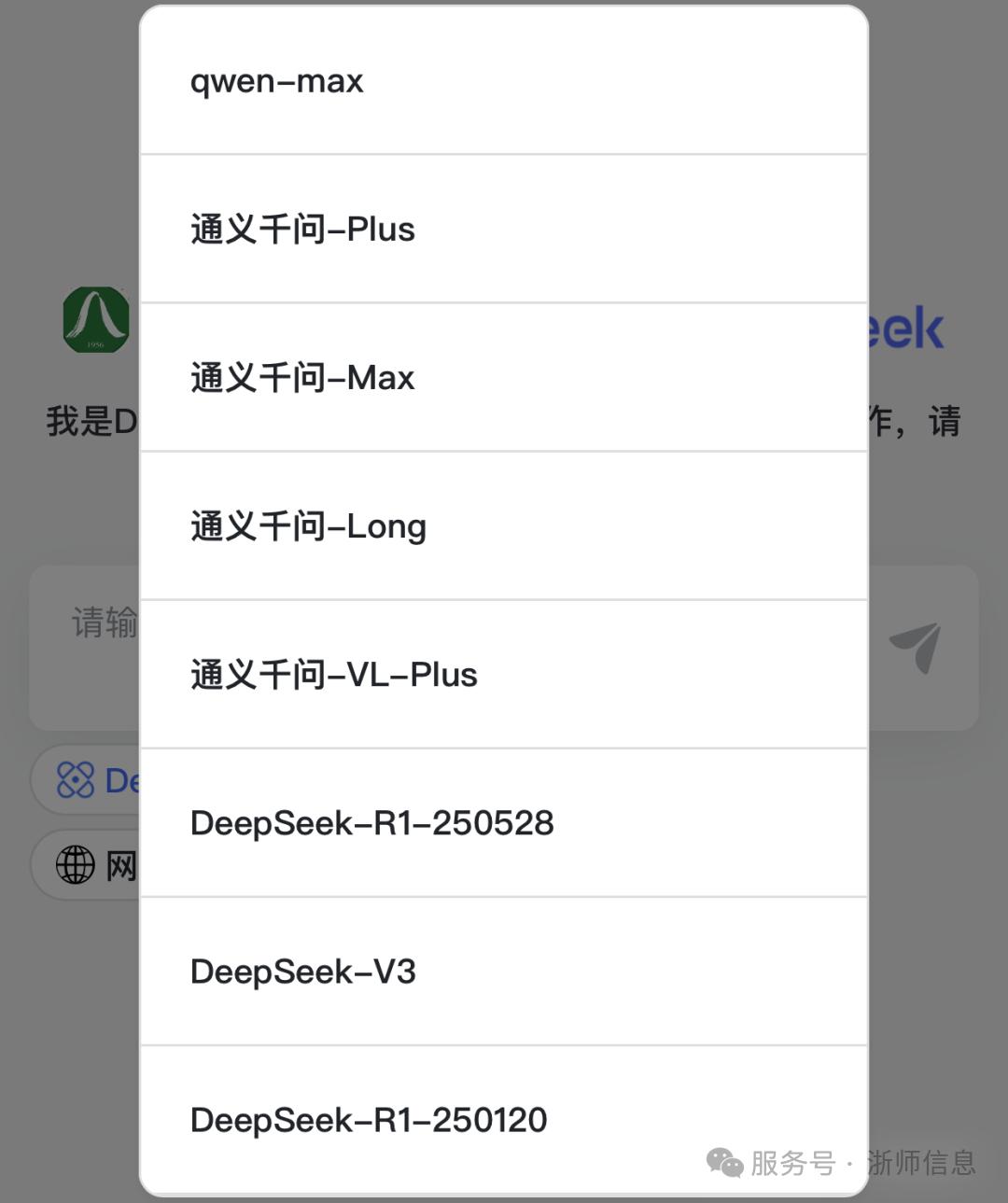Switch to 通义千问-Long model
1008x1203 pixels.
(x=308, y=526)
